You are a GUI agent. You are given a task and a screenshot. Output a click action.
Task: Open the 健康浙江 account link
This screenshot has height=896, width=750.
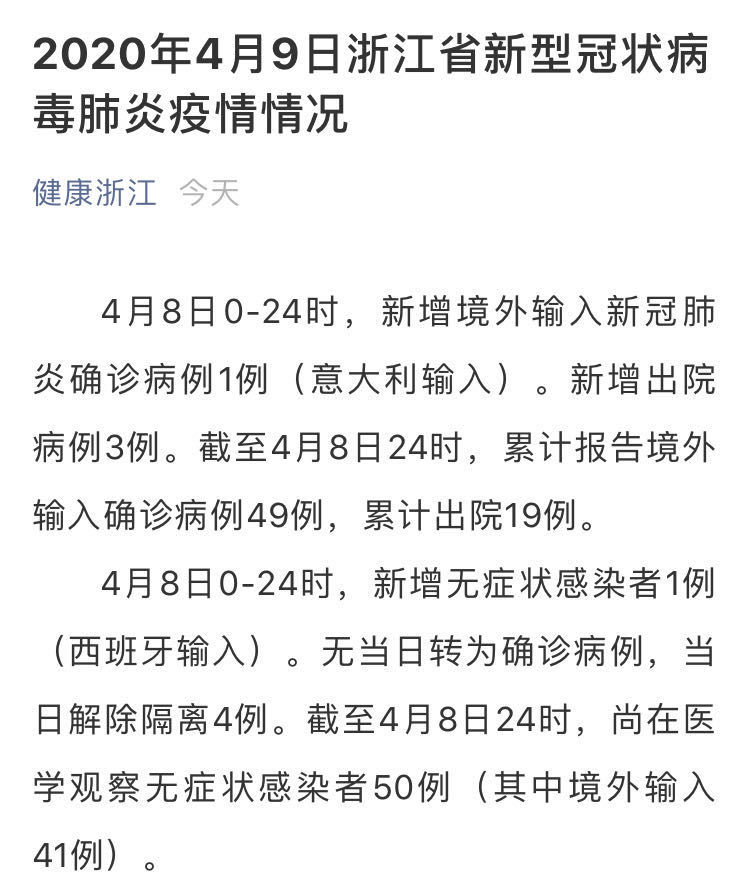(95, 192)
